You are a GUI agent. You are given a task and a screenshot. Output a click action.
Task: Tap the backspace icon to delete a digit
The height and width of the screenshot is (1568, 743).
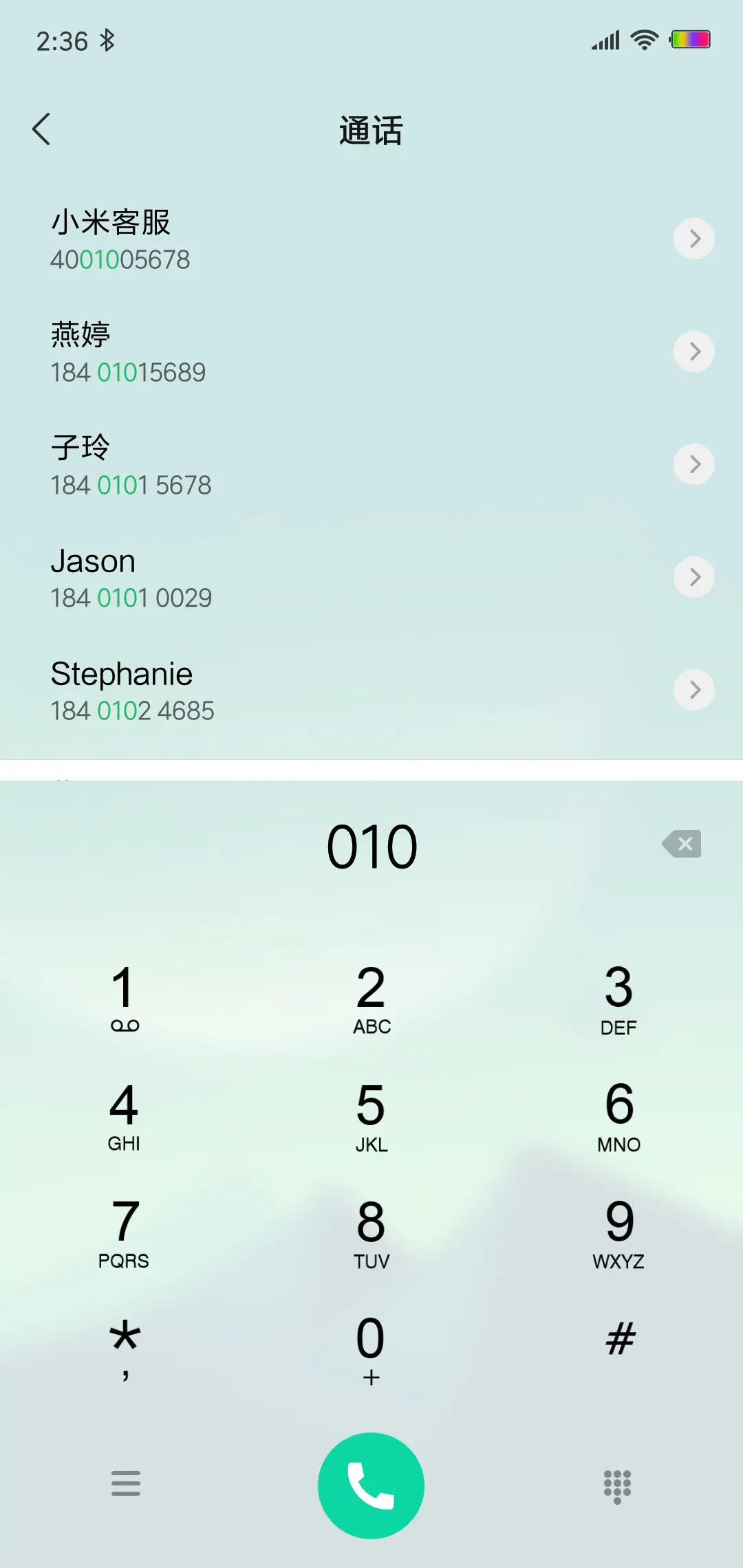pos(683,845)
